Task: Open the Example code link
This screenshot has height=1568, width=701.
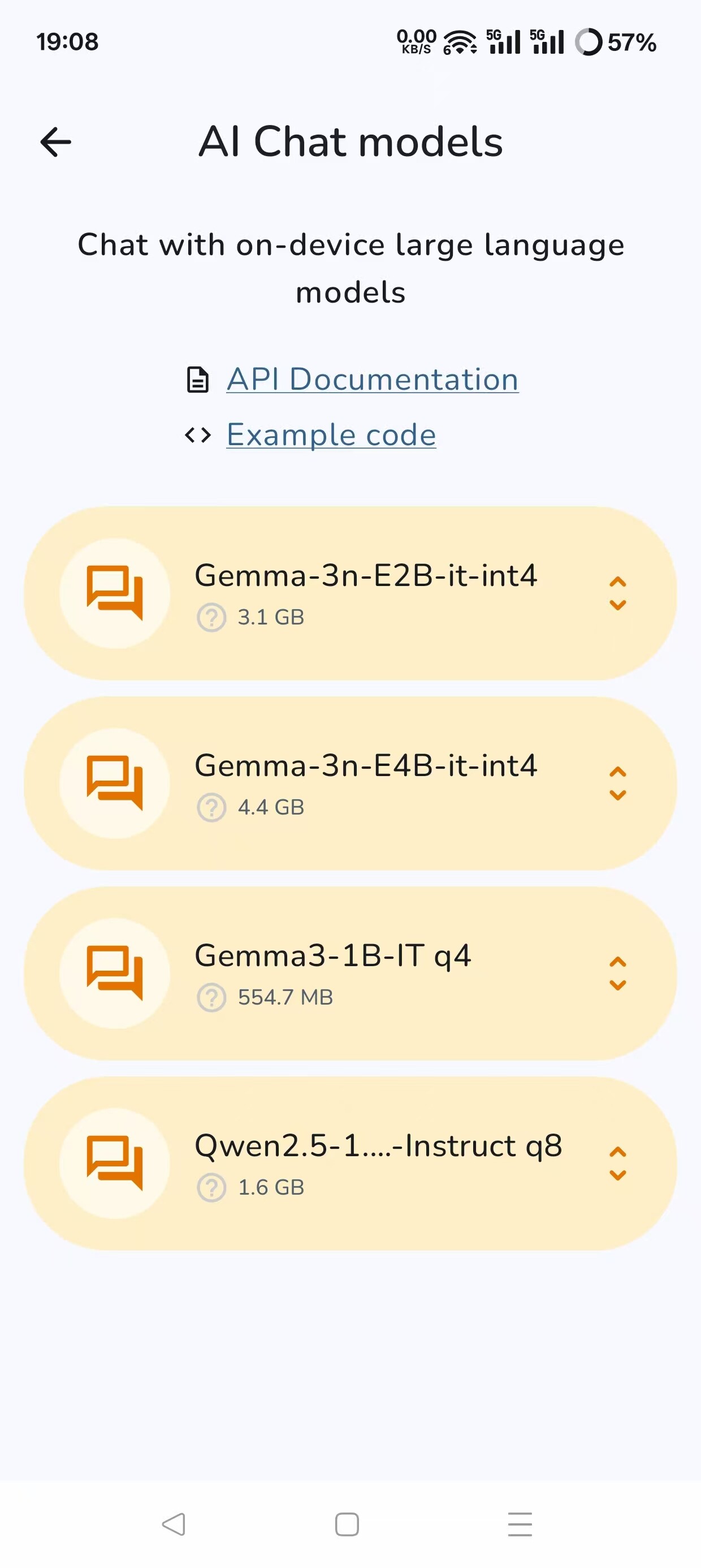Action: [331, 434]
